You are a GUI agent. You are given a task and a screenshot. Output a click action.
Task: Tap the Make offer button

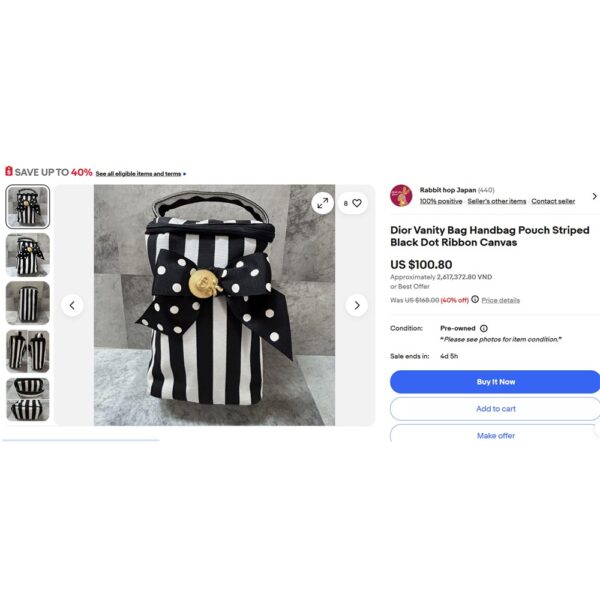coord(496,435)
